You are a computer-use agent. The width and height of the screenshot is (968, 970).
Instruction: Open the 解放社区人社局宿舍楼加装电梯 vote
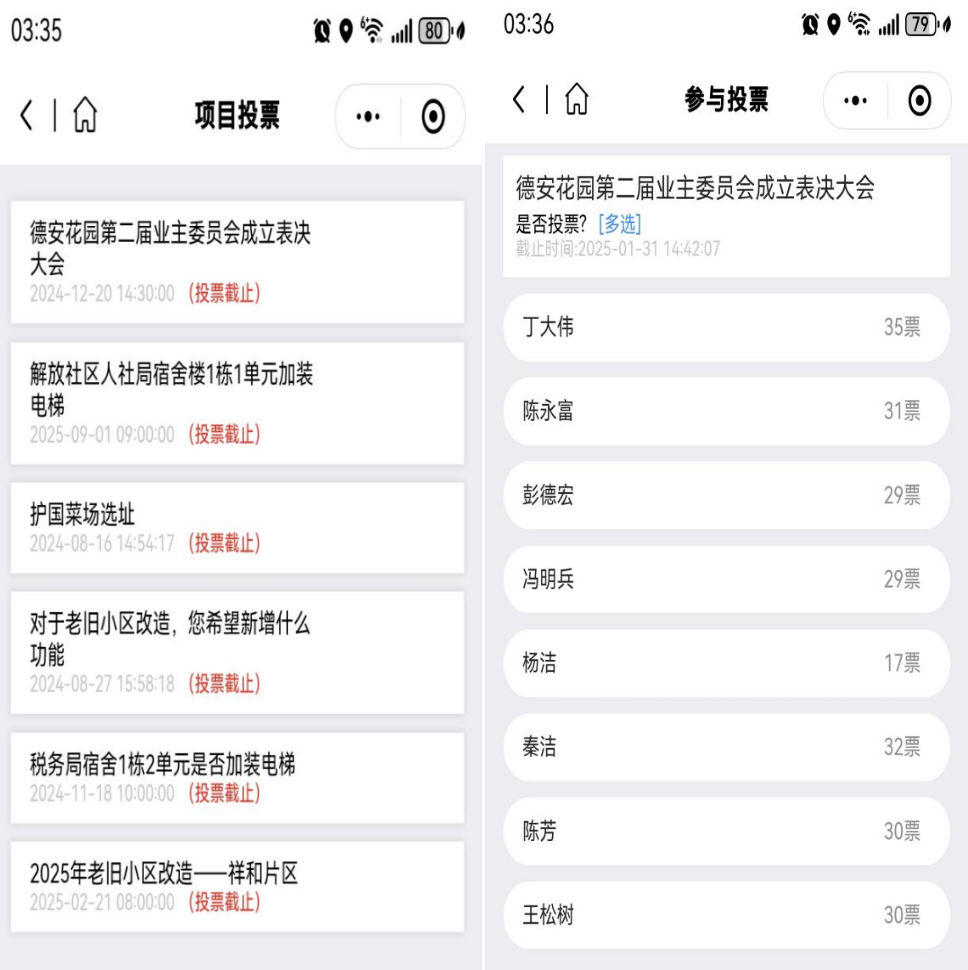tap(237, 403)
